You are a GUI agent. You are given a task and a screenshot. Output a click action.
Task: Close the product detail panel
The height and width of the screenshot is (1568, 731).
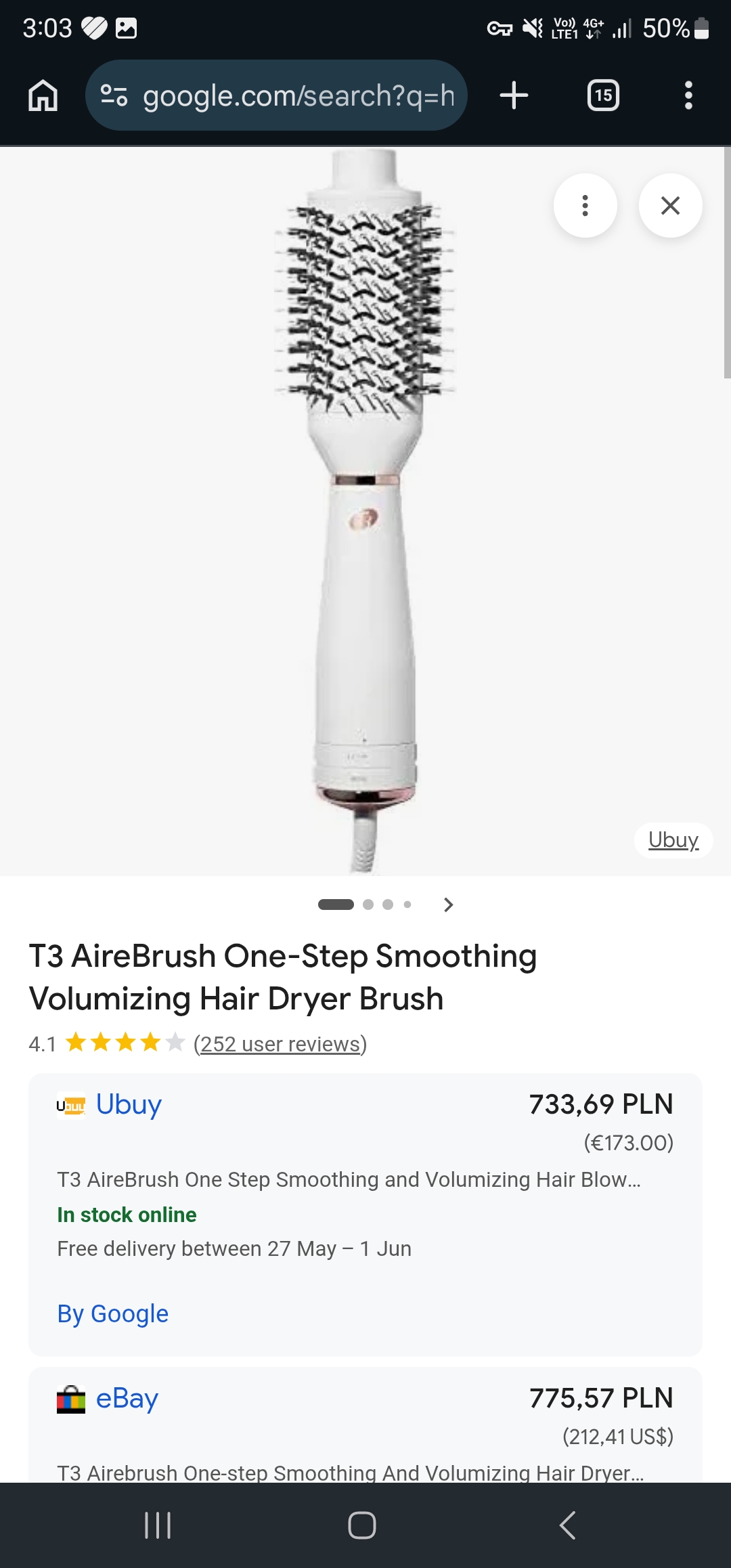pos(670,205)
